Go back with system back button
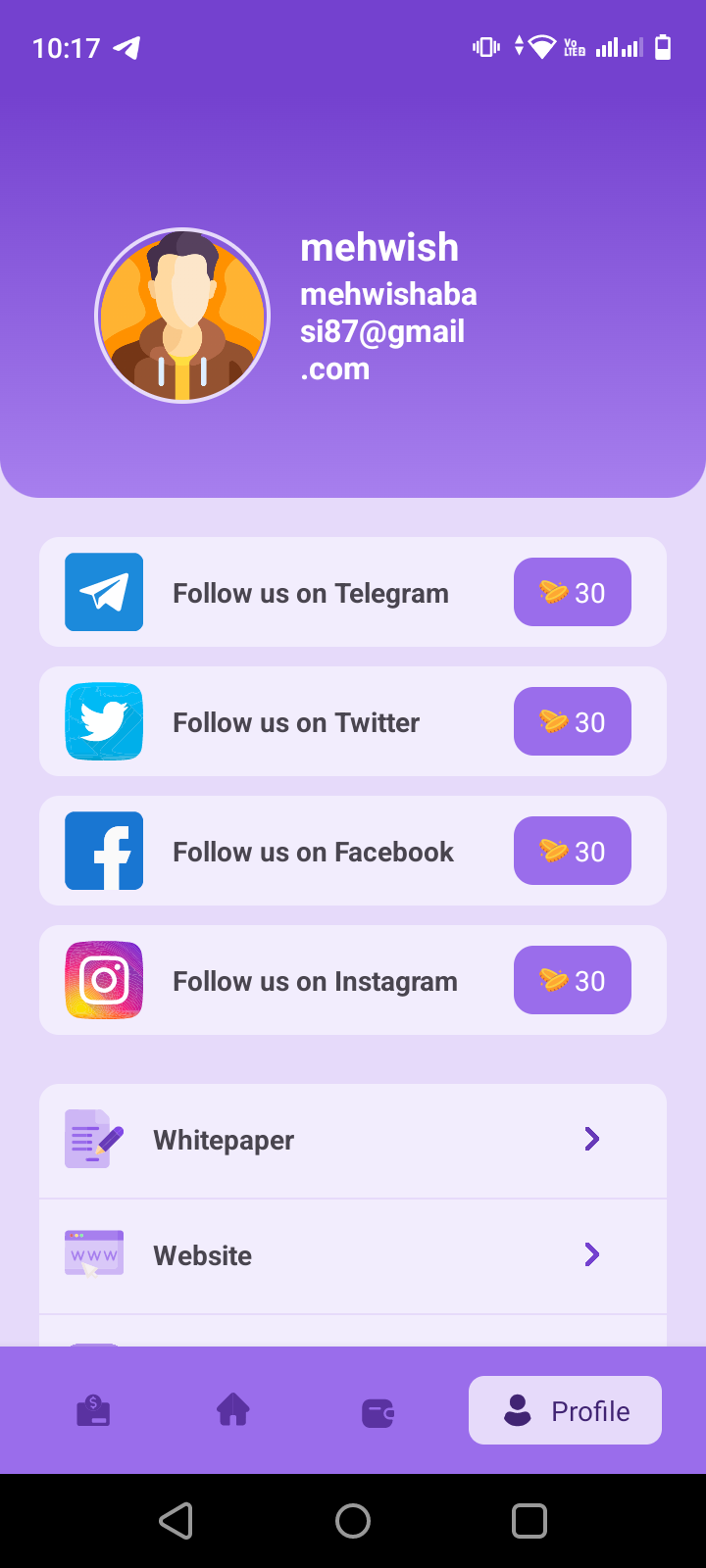This screenshot has height=1568, width=706. pos(176,1521)
